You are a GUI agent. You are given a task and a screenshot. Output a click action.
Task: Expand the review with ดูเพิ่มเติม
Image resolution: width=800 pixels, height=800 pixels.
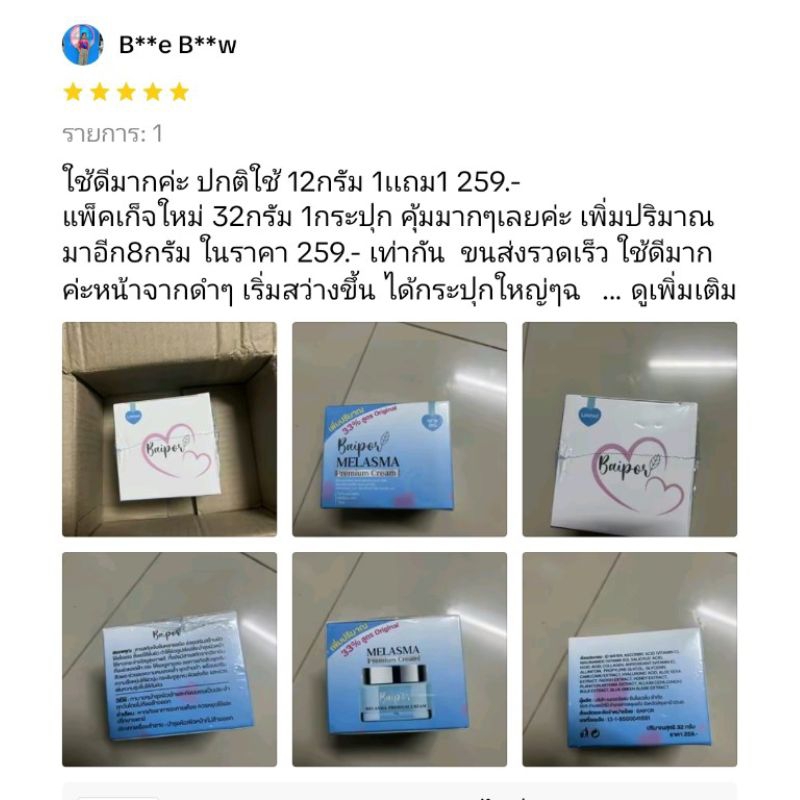683,292
